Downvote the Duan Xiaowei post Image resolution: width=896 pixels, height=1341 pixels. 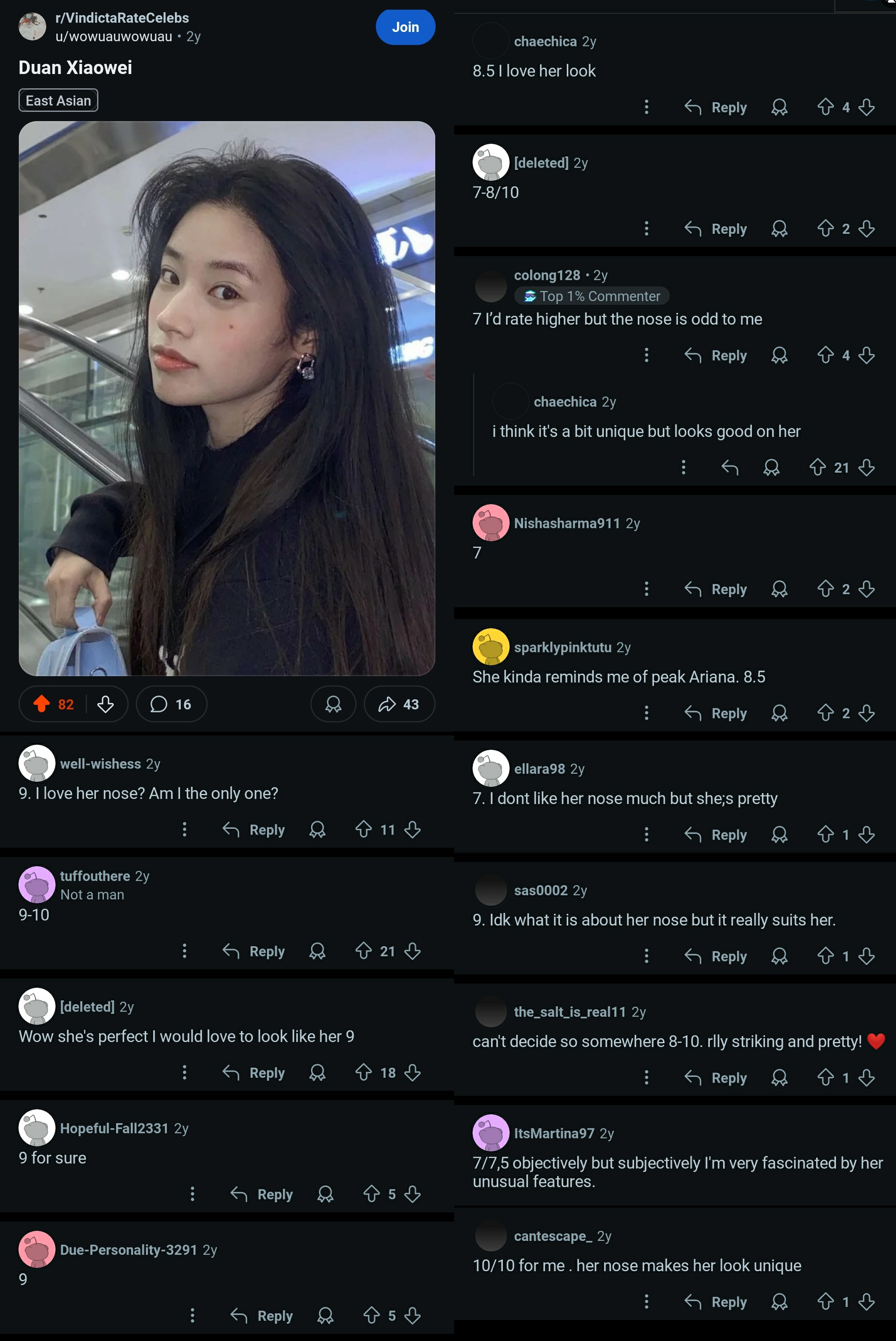[105, 704]
